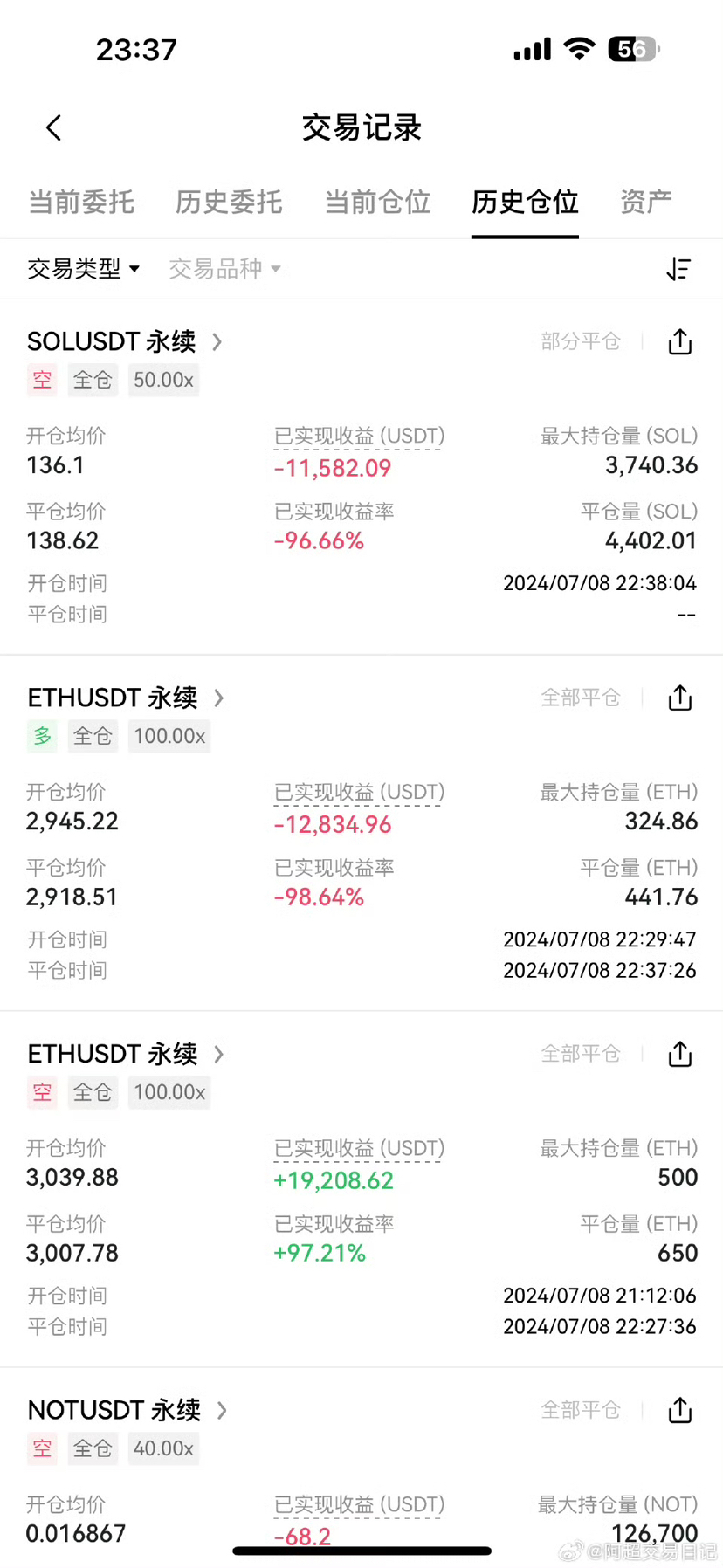Share the ETHUSDT long position with -12,834.96
The width and height of the screenshot is (723, 1568).
pos(680,698)
